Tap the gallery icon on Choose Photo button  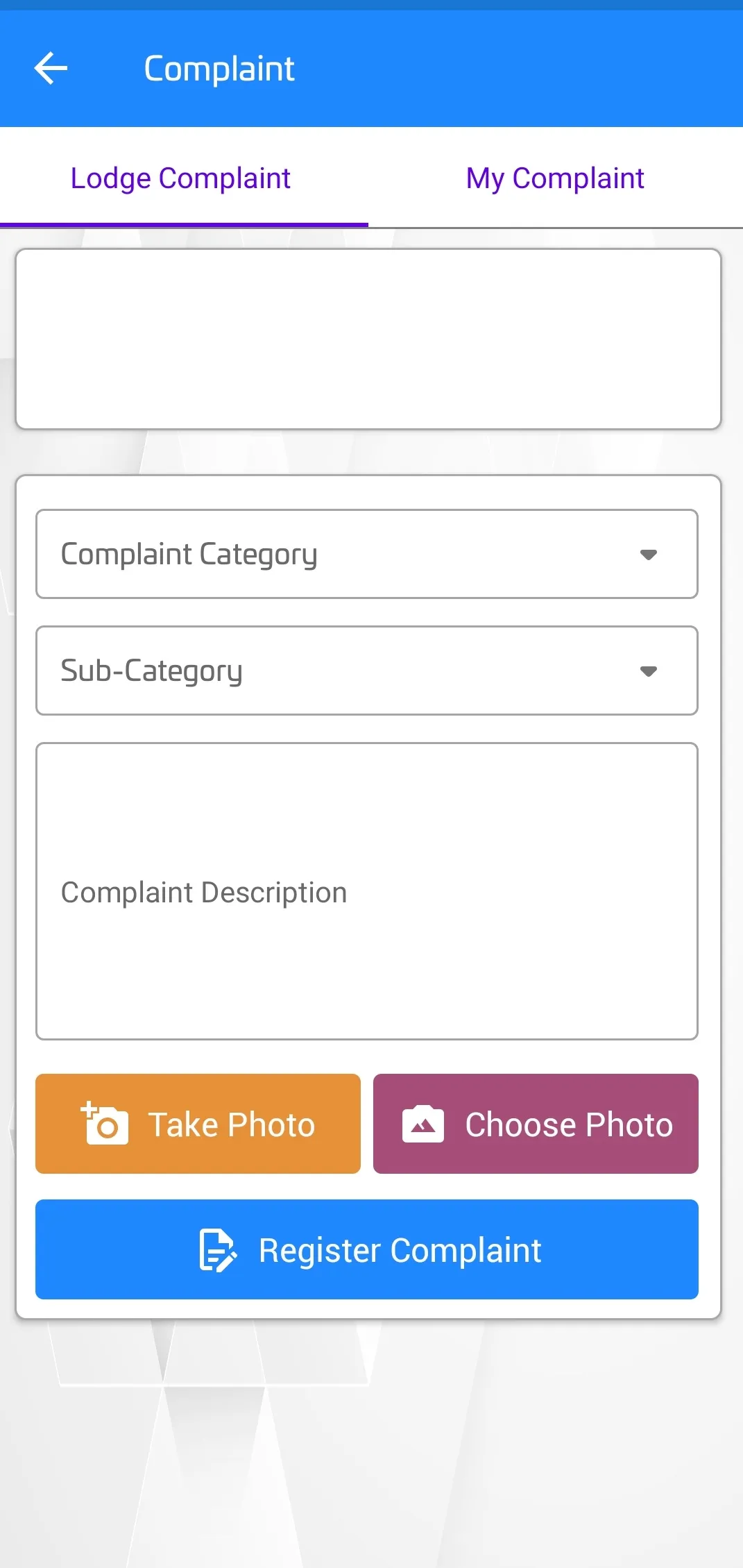(x=422, y=1123)
